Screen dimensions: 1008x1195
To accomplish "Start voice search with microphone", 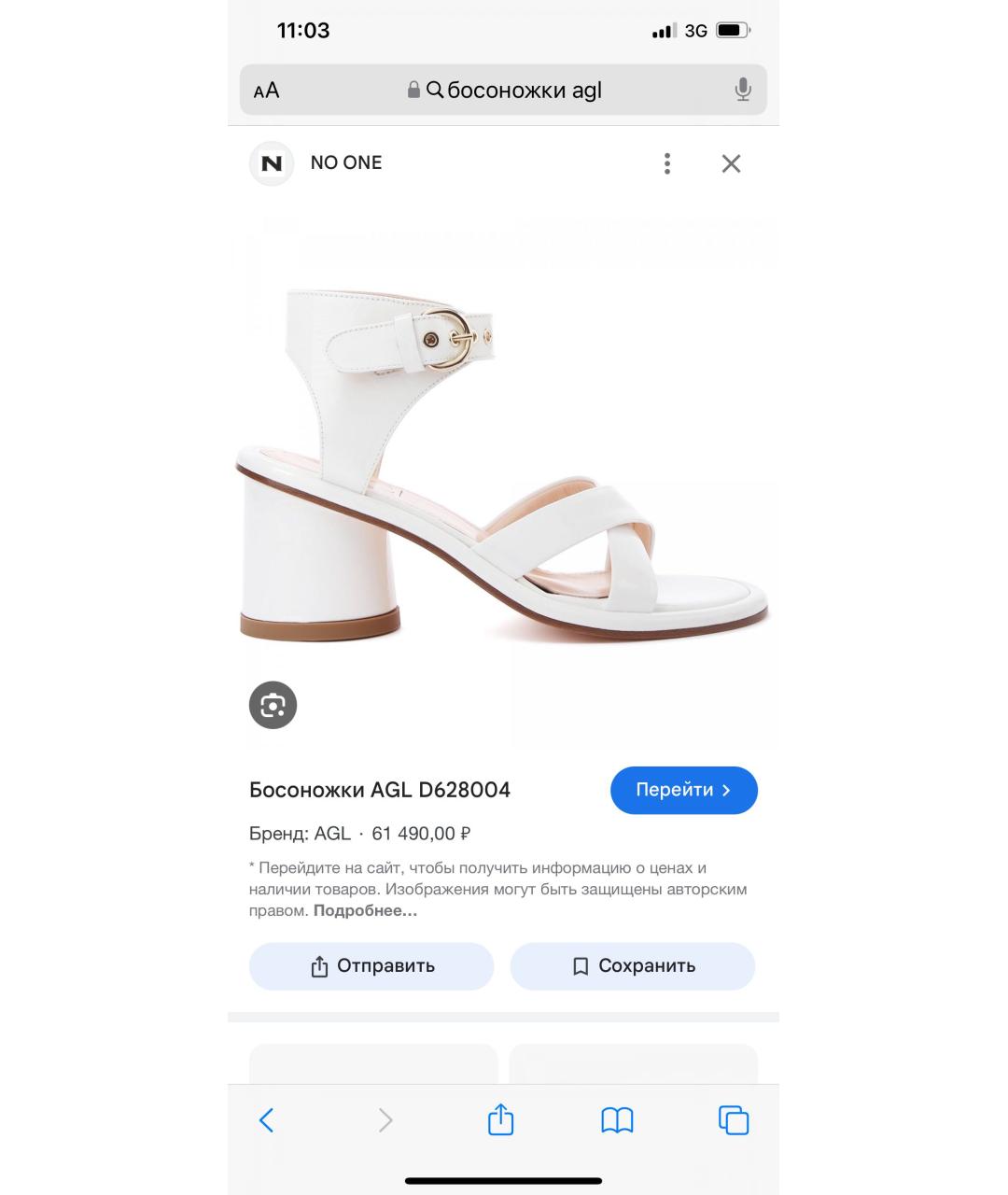I will click(742, 90).
